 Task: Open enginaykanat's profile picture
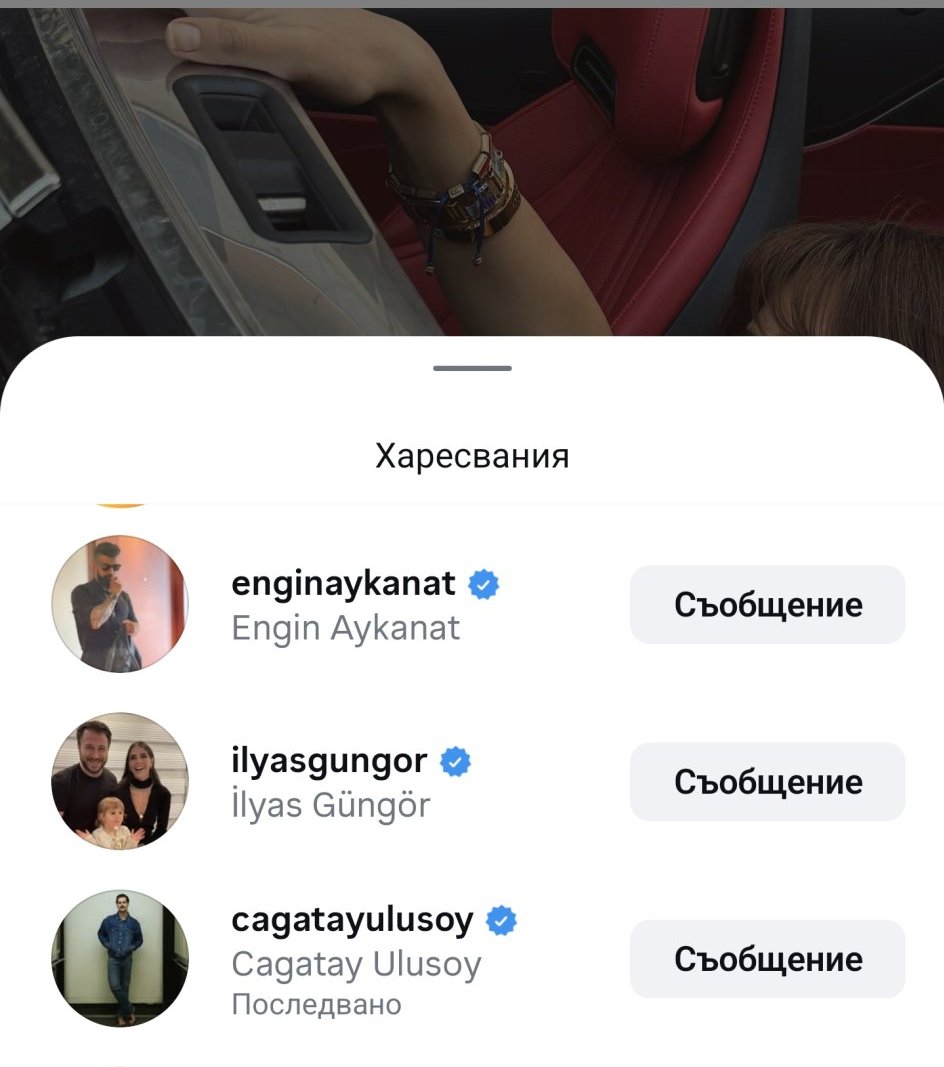pos(120,604)
